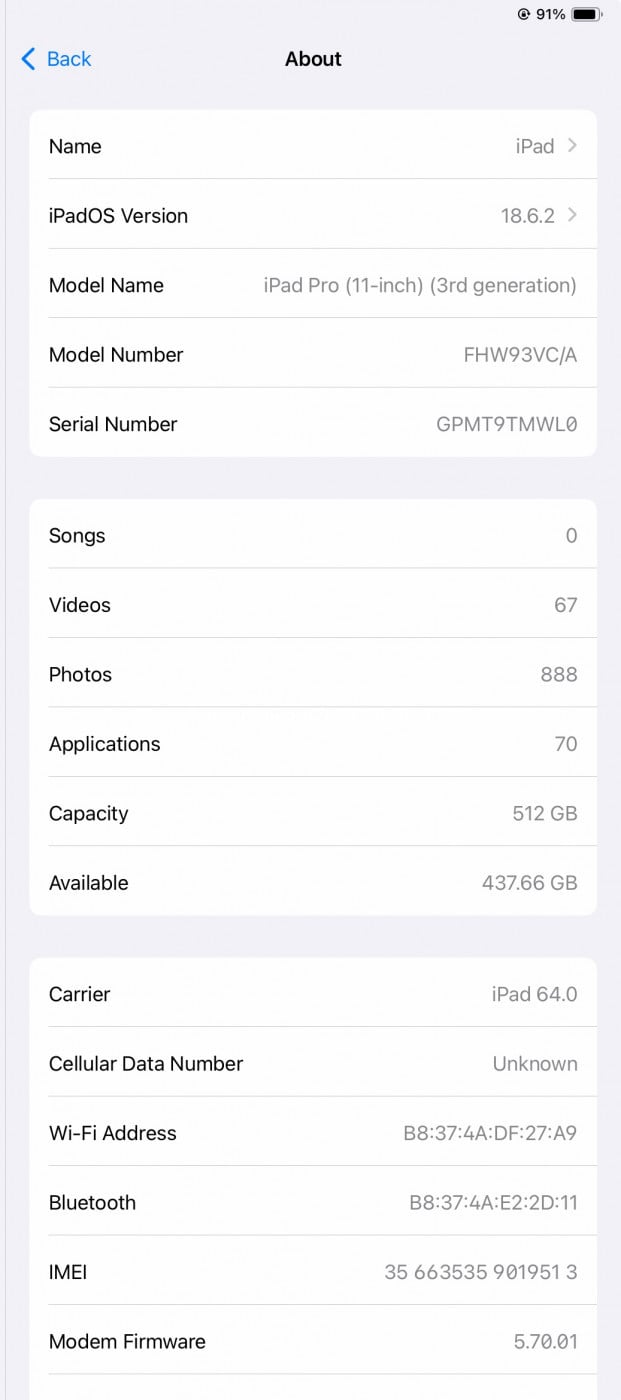The height and width of the screenshot is (1400, 621).
Task: Open the Name row to rename iPad
Action: pyautogui.click(x=313, y=146)
